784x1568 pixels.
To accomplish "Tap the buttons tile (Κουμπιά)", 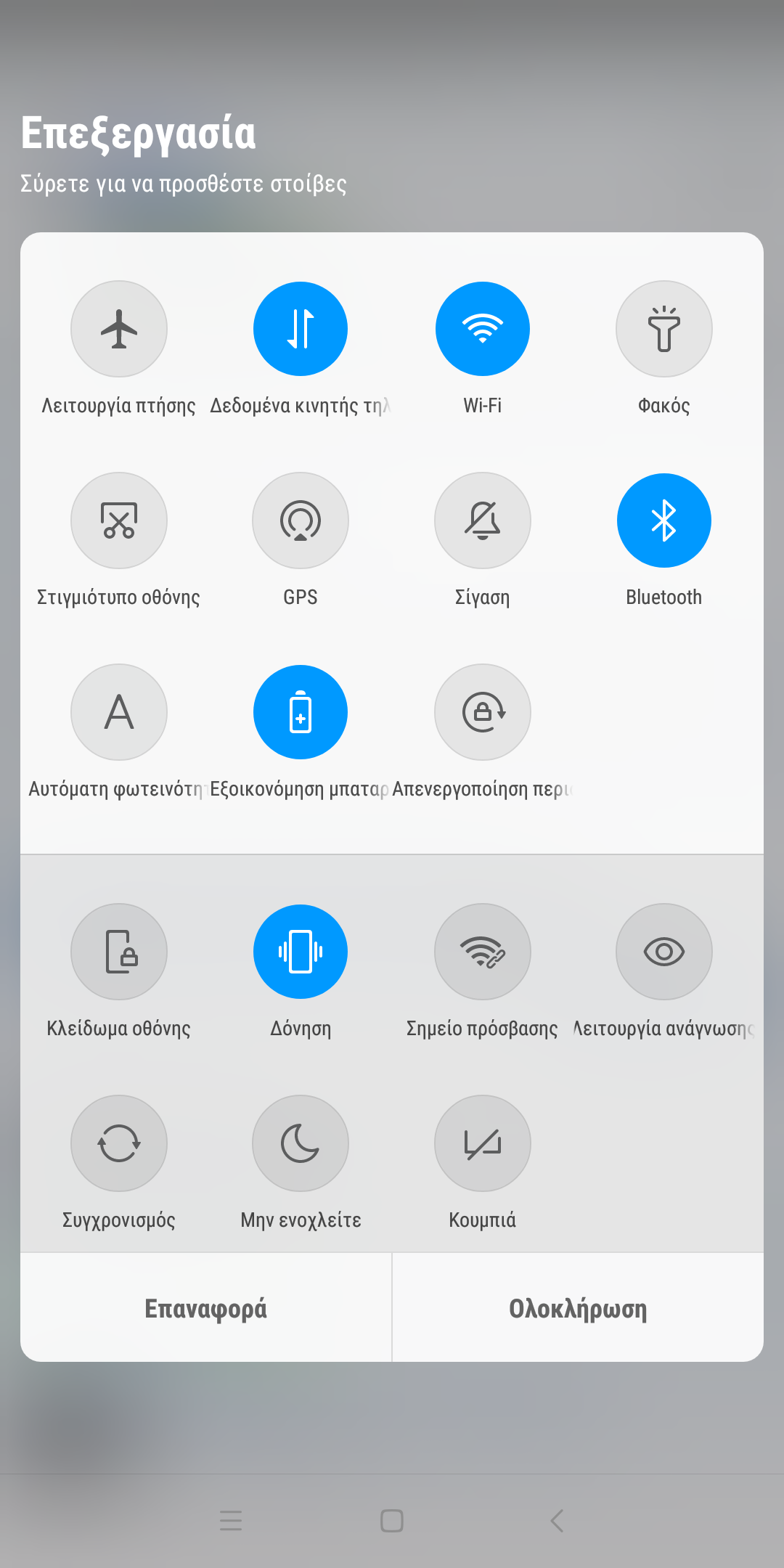I will click(483, 1143).
